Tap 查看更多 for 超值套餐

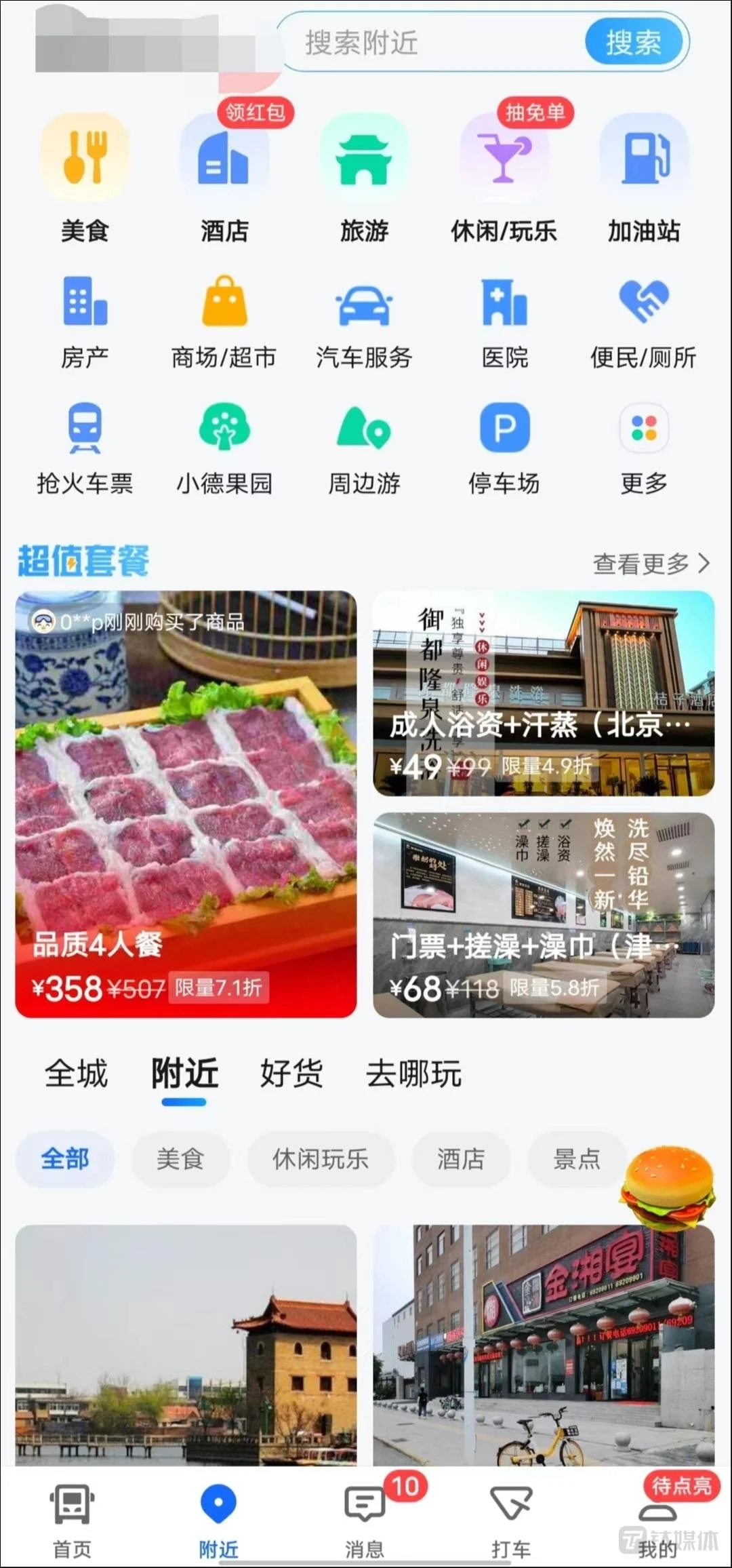651,563
